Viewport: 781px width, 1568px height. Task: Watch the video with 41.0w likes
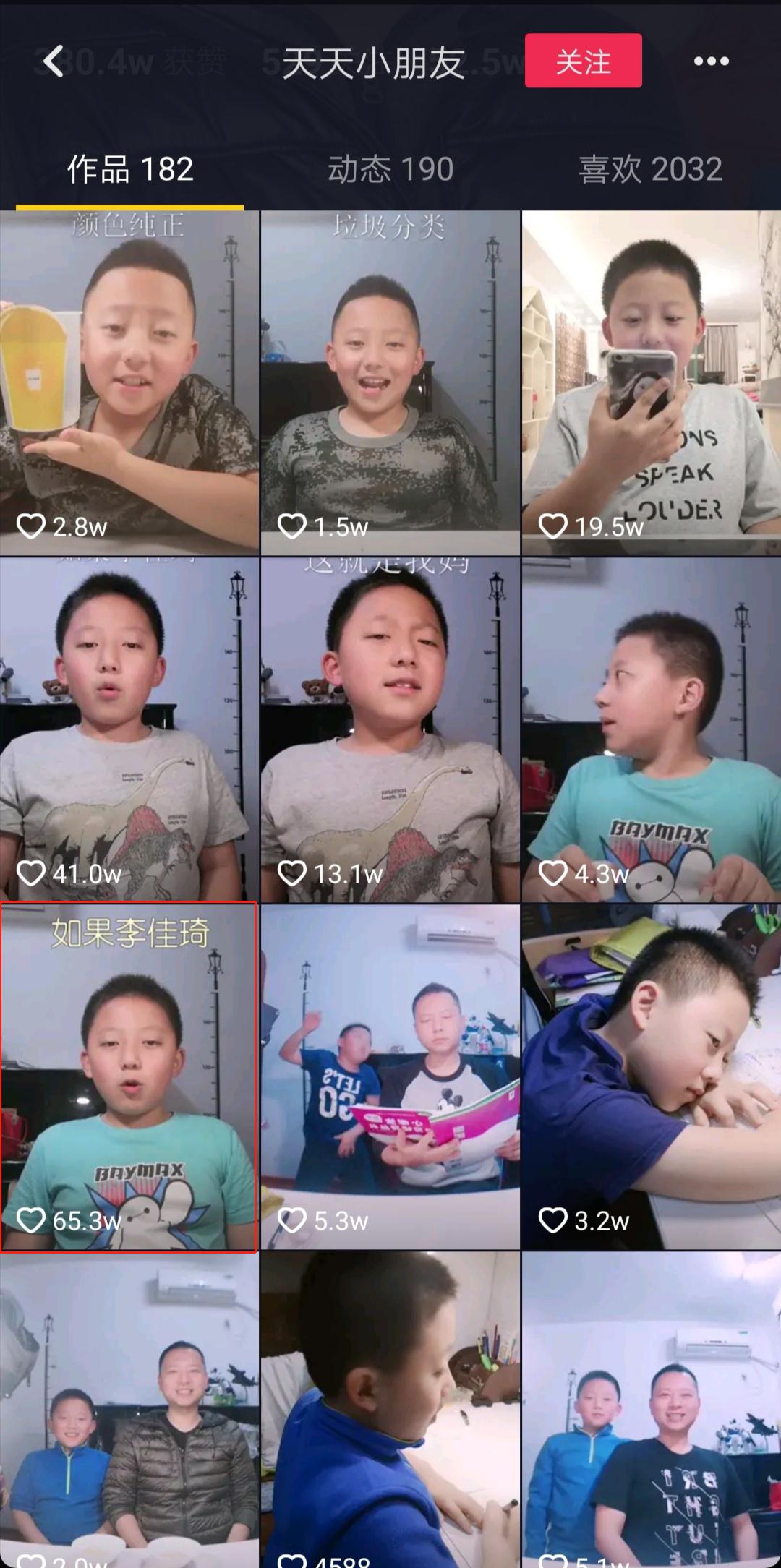coord(129,730)
